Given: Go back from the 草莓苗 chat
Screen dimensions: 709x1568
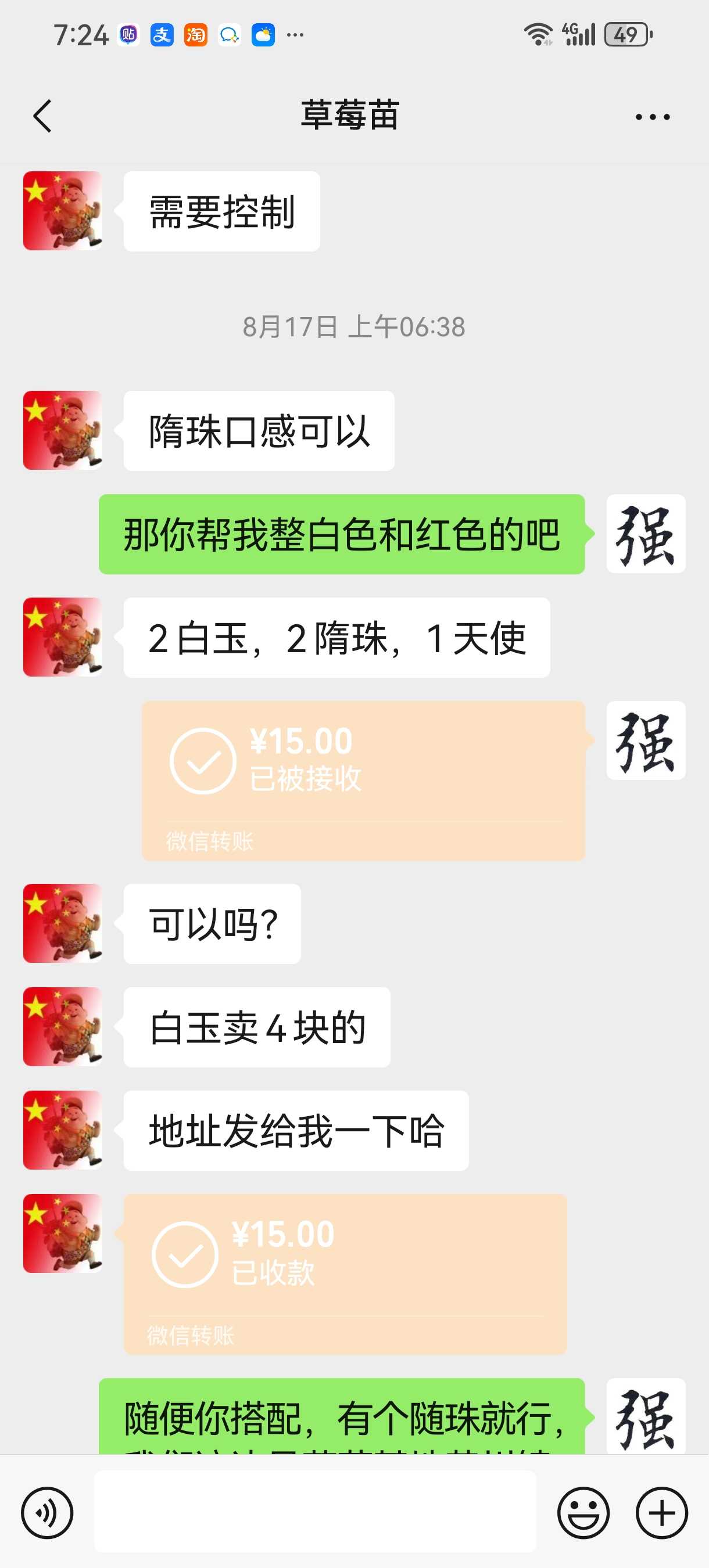Looking at the screenshot, I should click(x=42, y=116).
